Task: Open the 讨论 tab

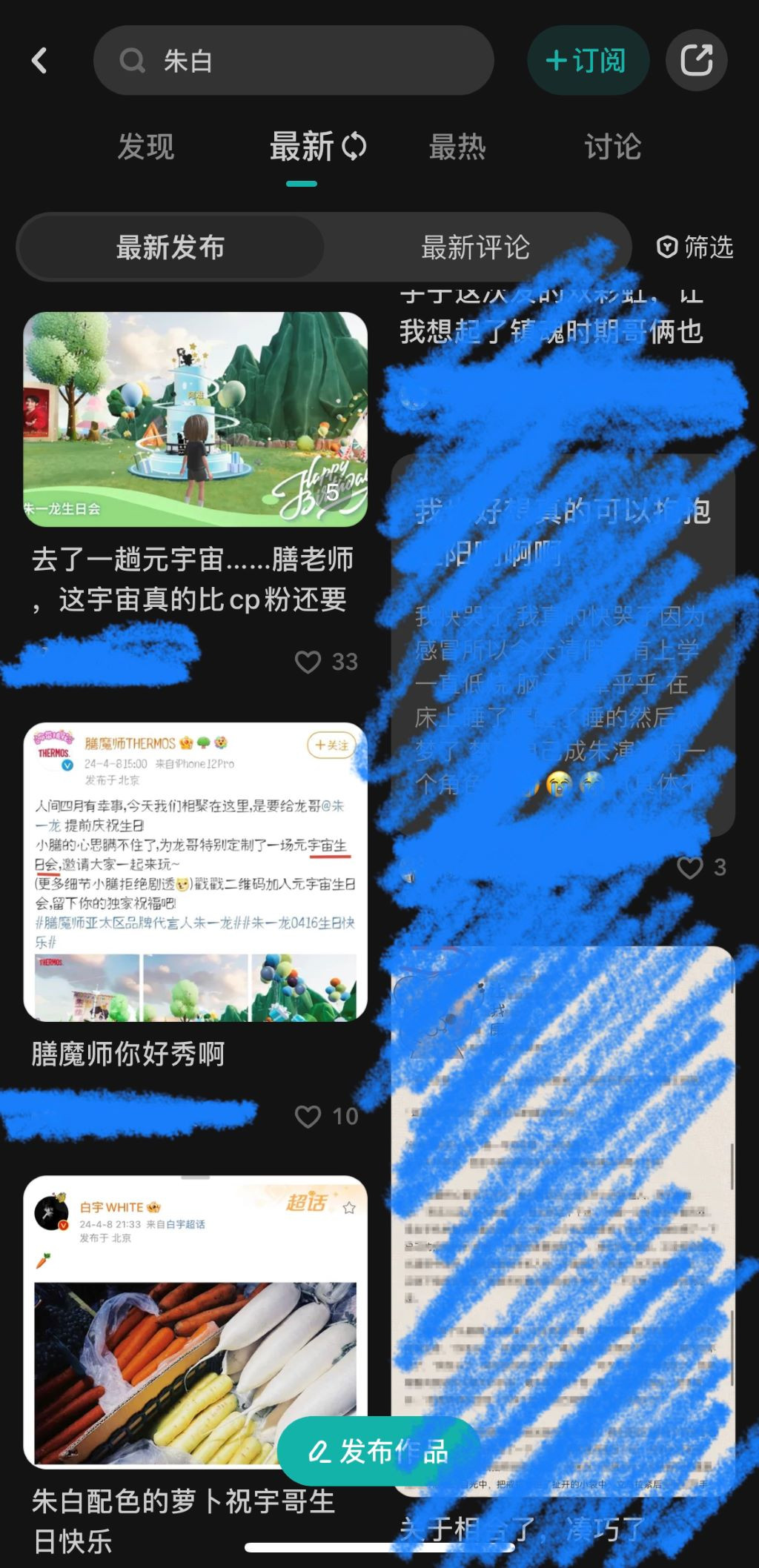Action: click(612, 147)
